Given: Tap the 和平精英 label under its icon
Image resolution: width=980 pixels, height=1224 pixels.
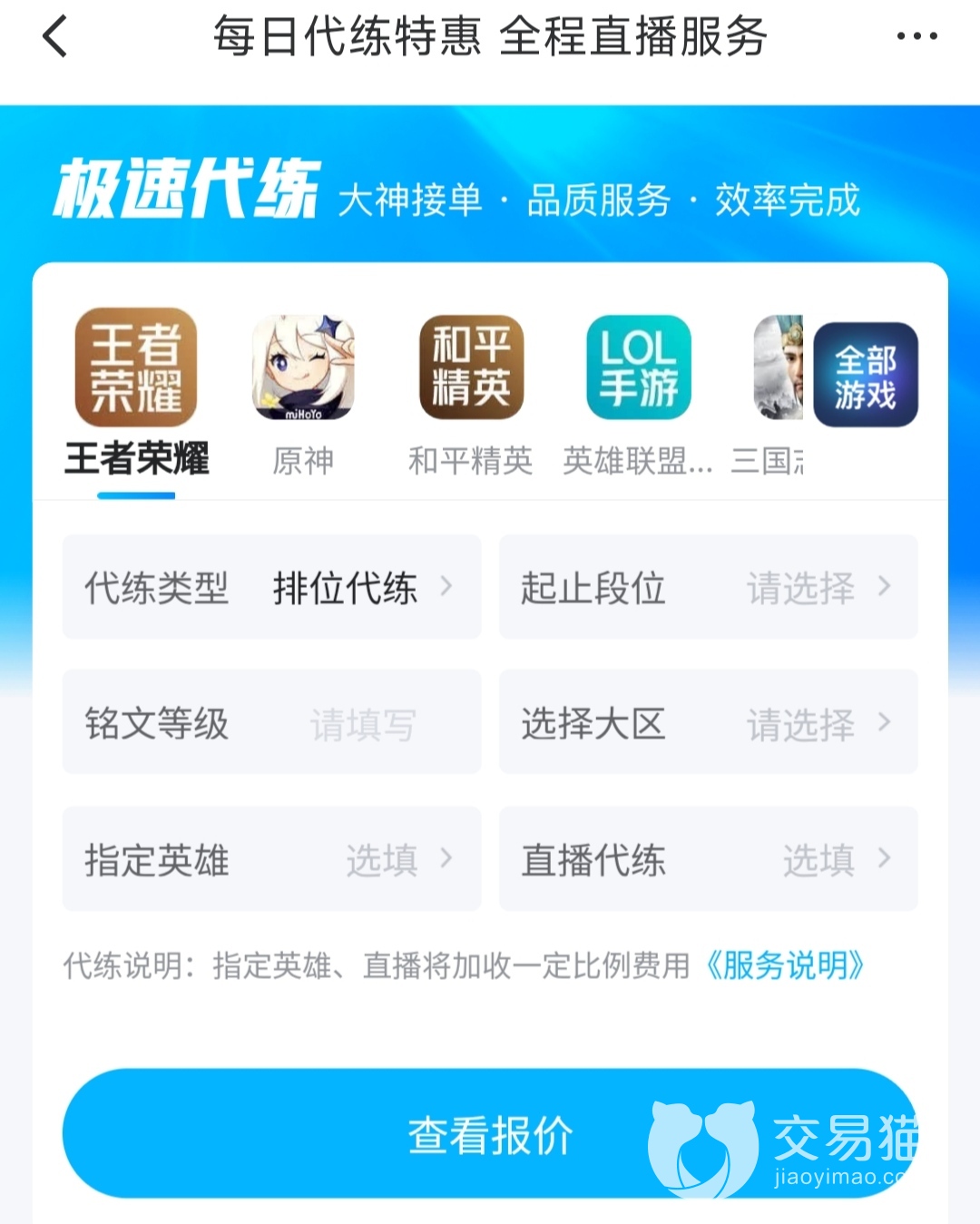Looking at the screenshot, I should [470, 458].
